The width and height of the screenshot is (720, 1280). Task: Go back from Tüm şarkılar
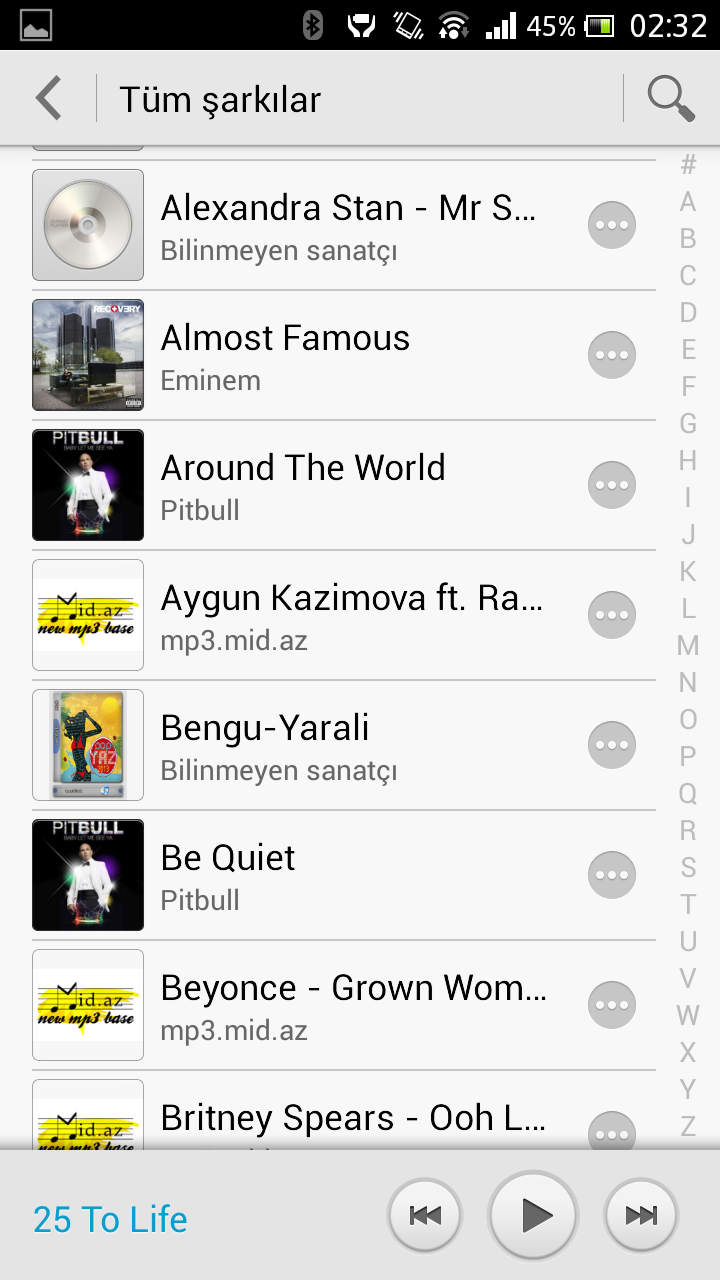coord(48,99)
